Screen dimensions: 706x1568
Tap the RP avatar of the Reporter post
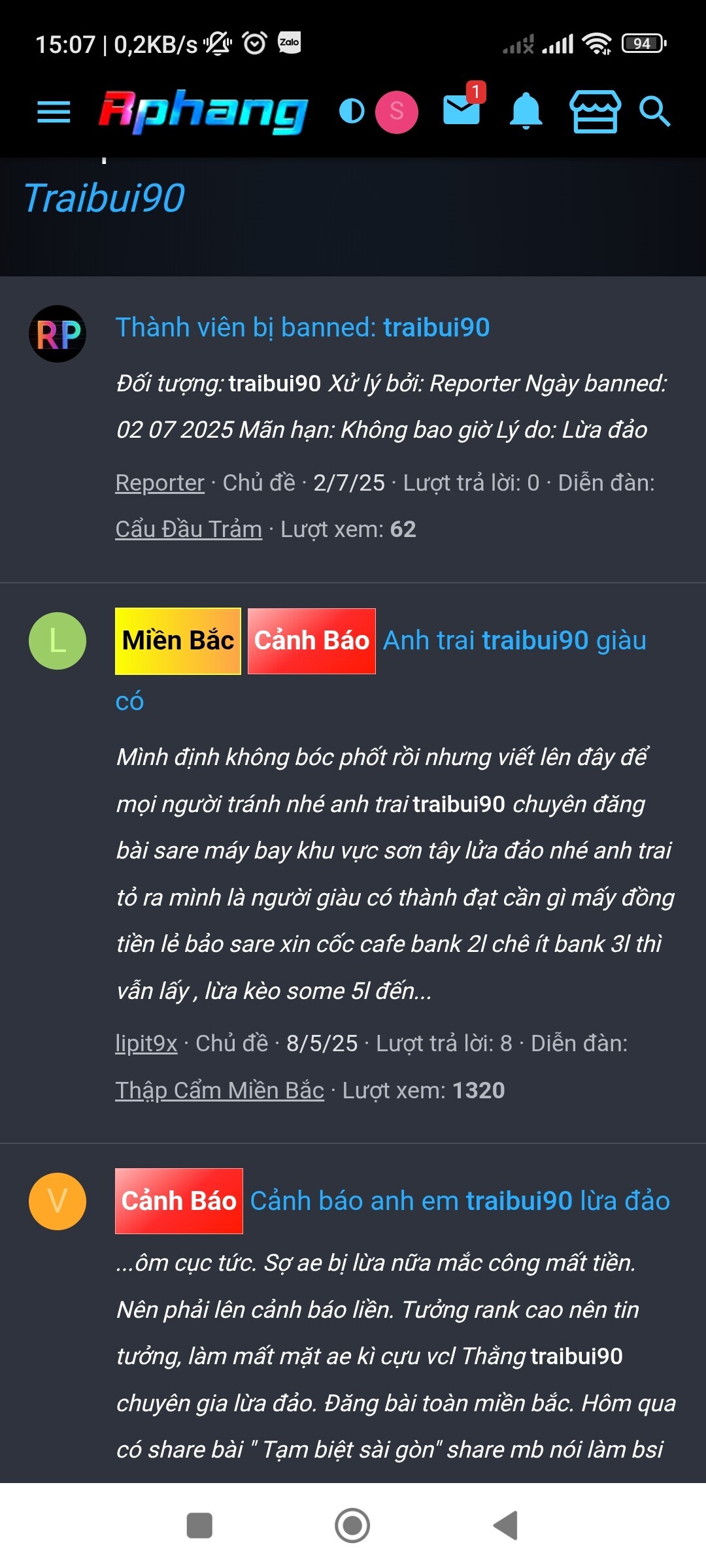click(58, 334)
